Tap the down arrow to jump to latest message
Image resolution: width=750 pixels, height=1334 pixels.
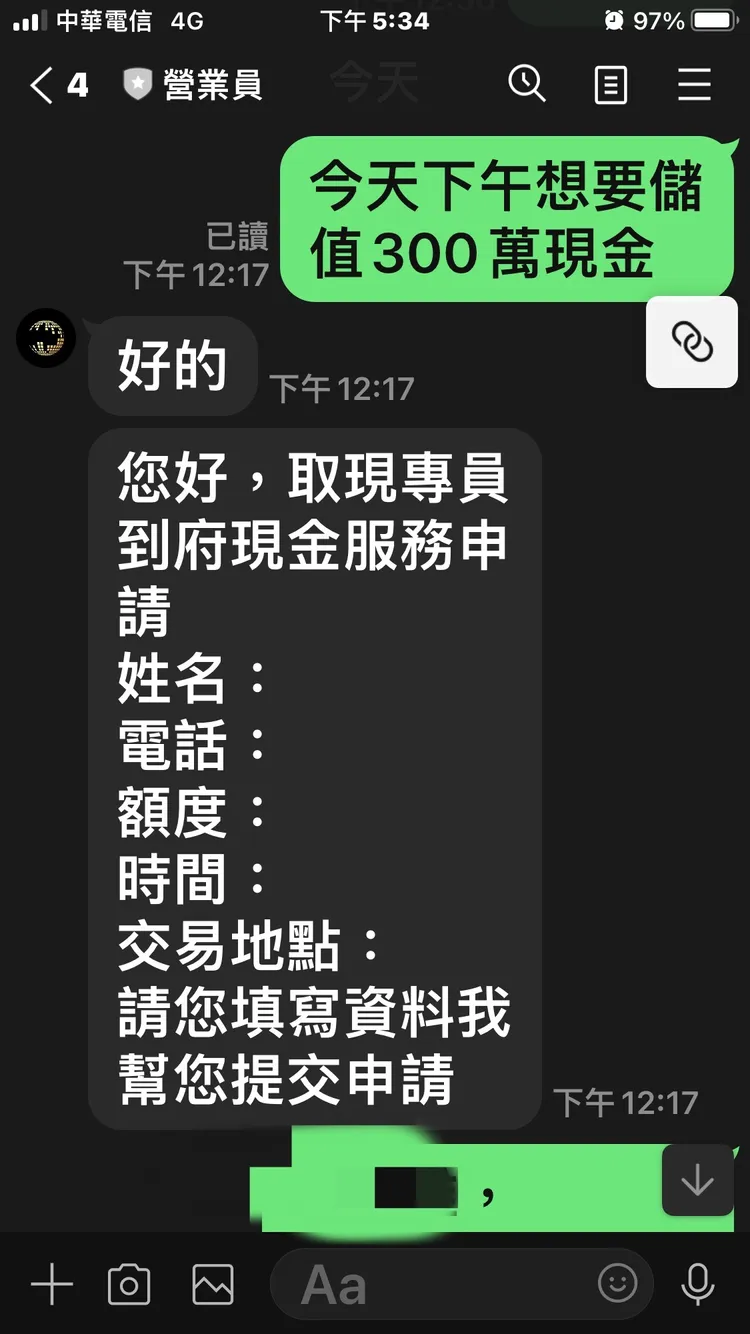tap(696, 1181)
